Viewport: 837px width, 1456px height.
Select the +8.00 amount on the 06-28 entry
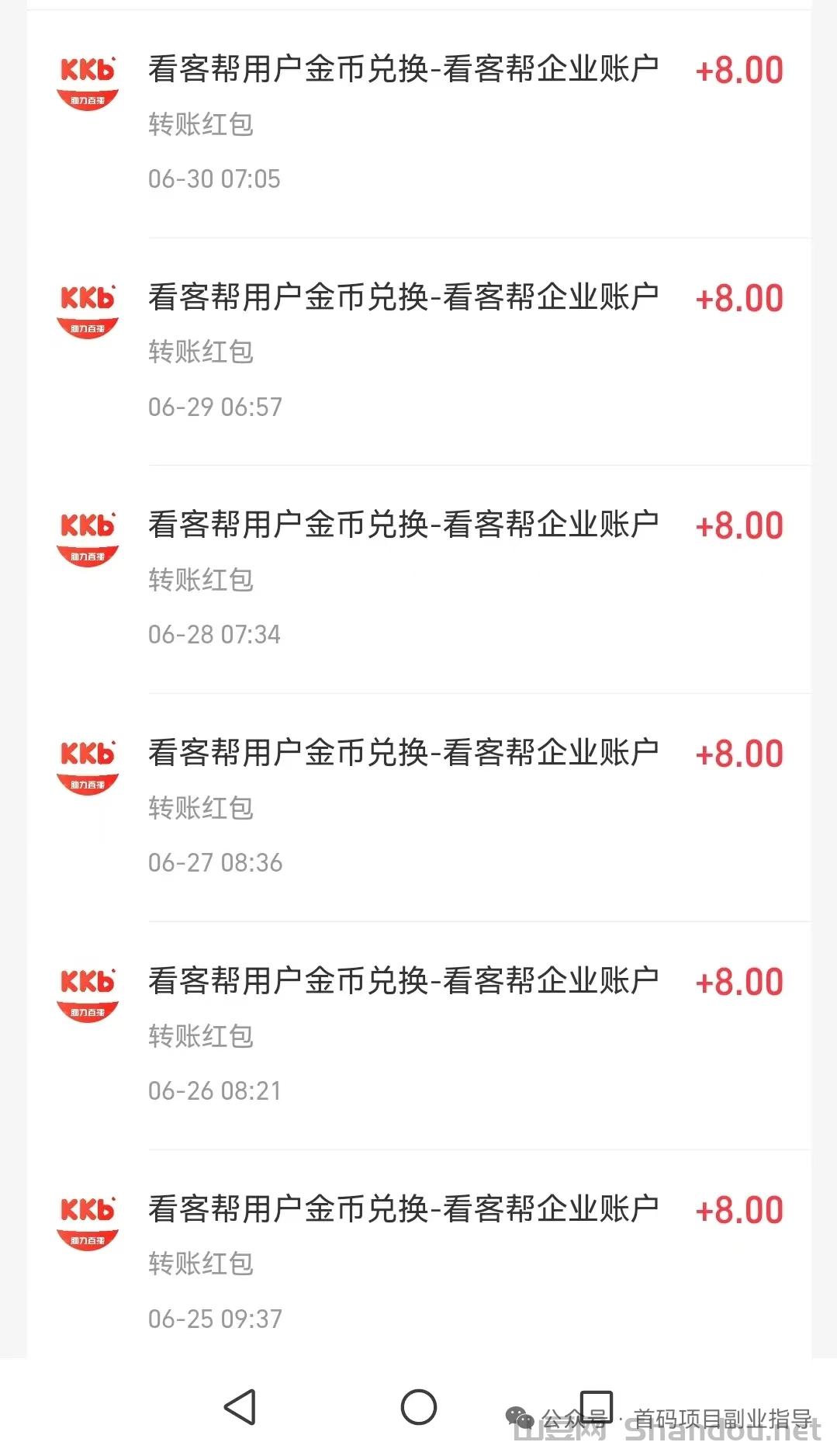click(x=738, y=525)
